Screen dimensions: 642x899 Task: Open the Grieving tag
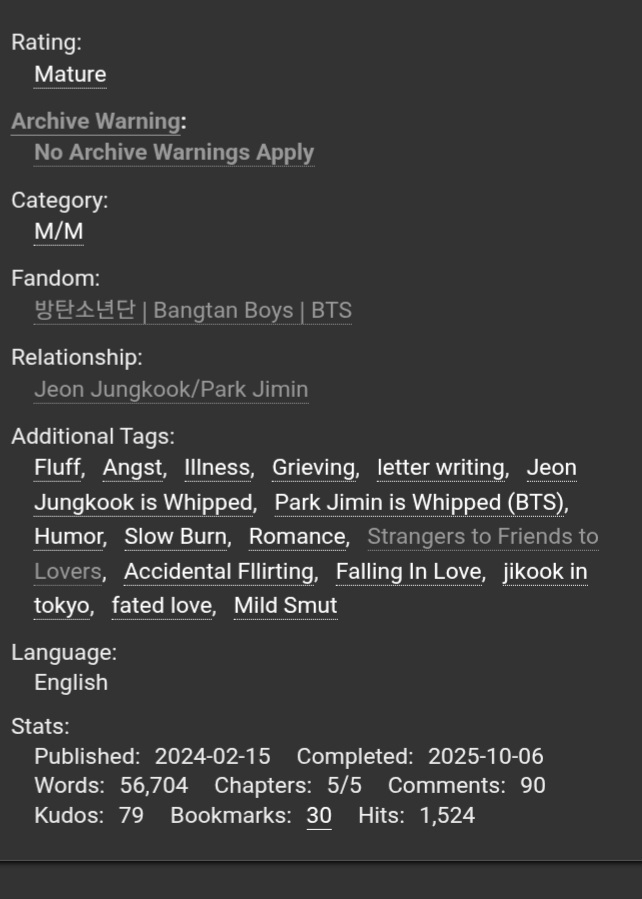click(314, 468)
